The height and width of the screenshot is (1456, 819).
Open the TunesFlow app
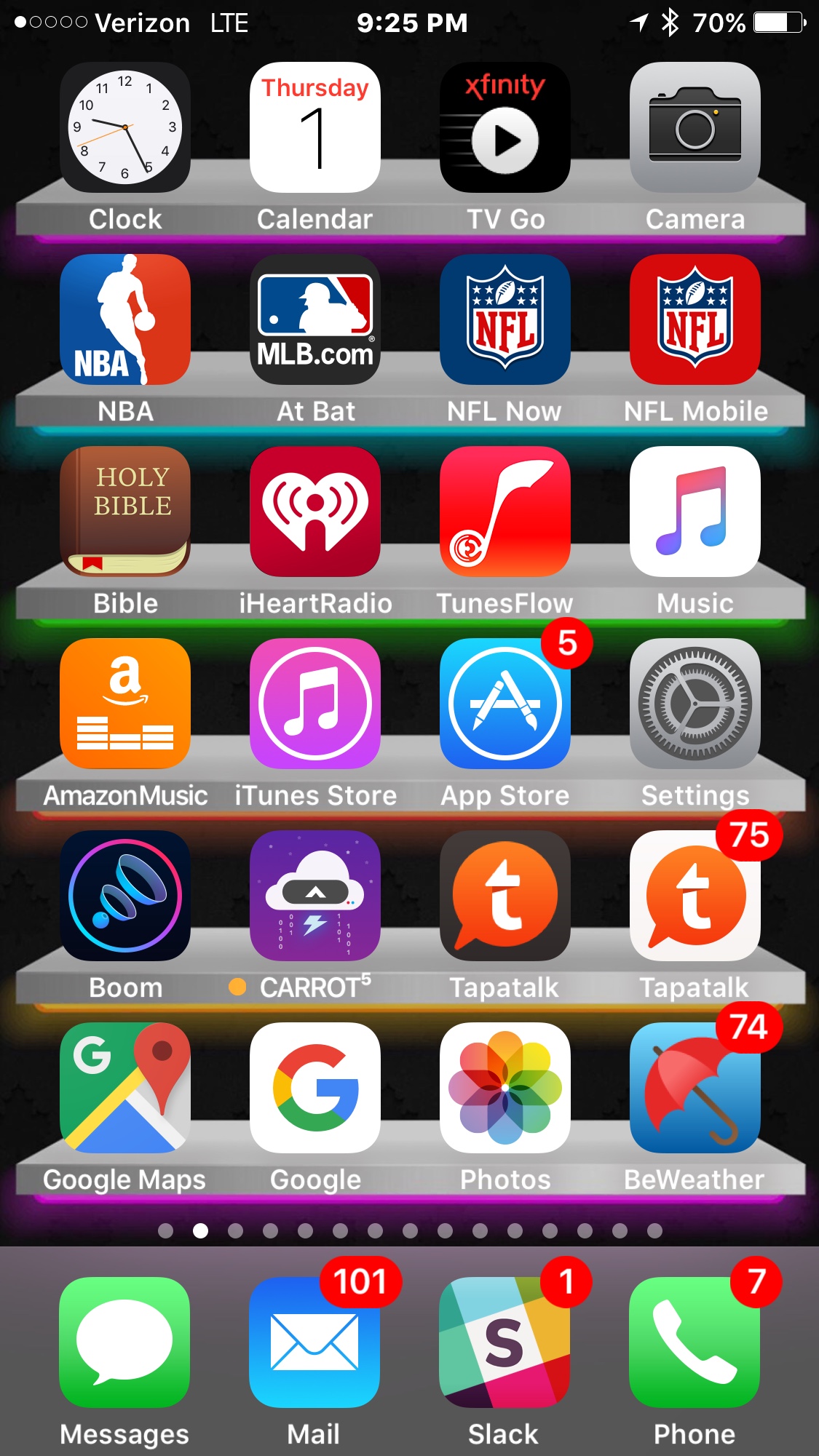505,512
